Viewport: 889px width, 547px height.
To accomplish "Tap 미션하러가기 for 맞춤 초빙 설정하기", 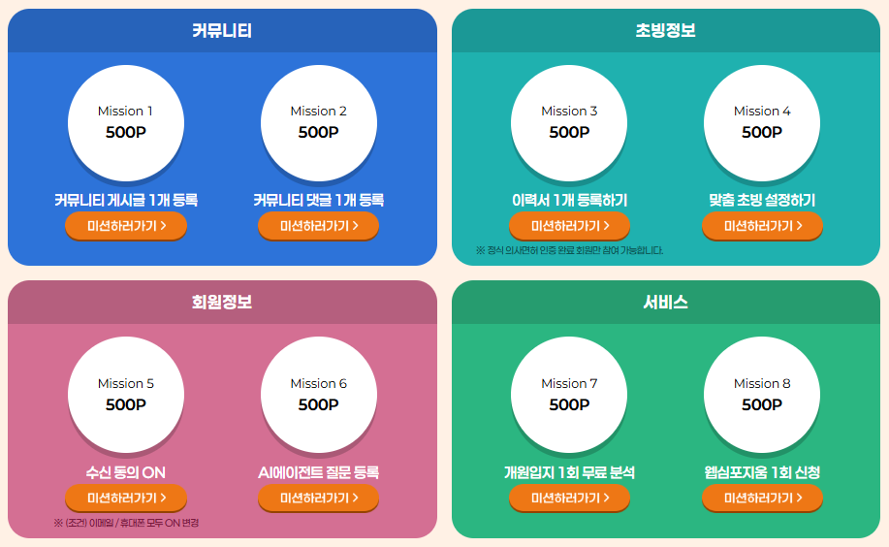I will (762, 226).
